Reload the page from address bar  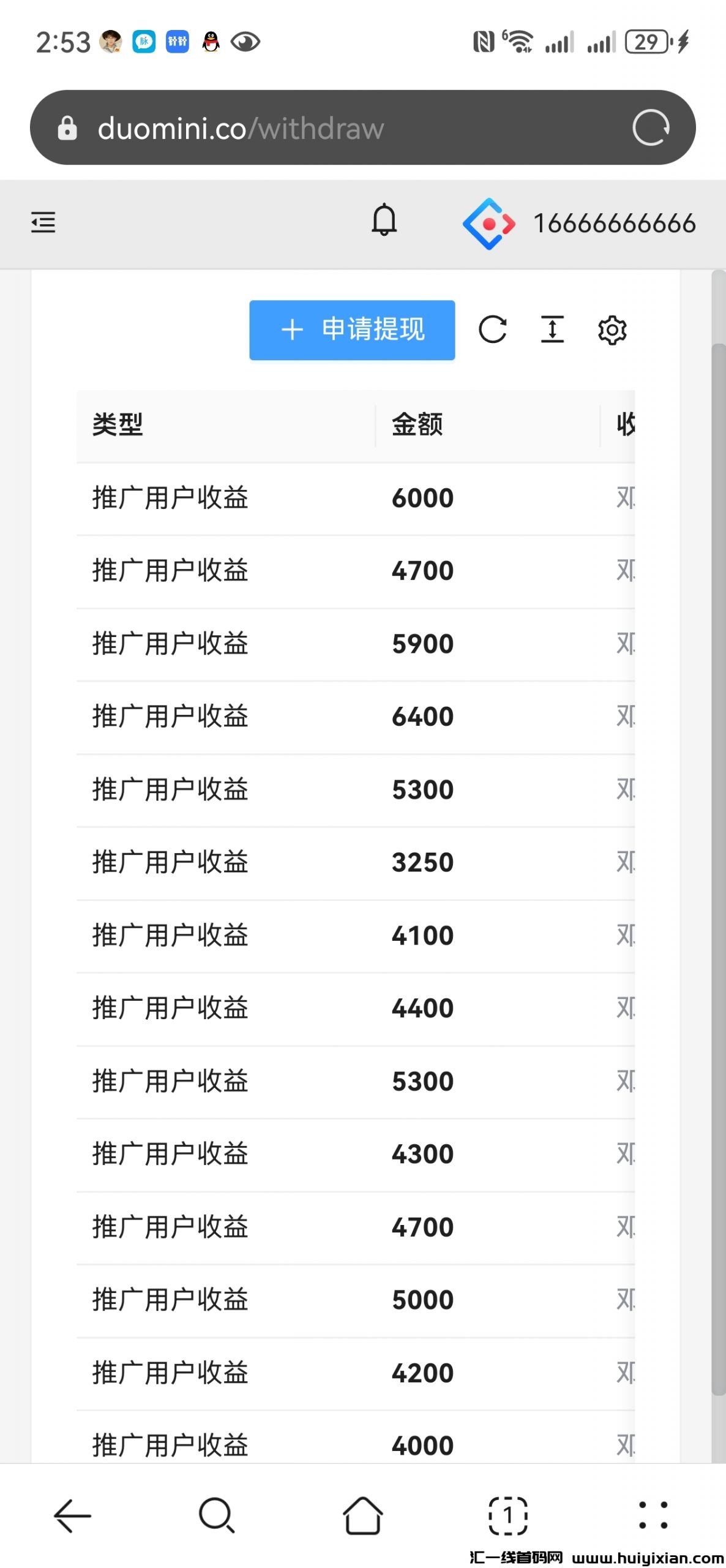pyautogui.click(x=650, y=128)
